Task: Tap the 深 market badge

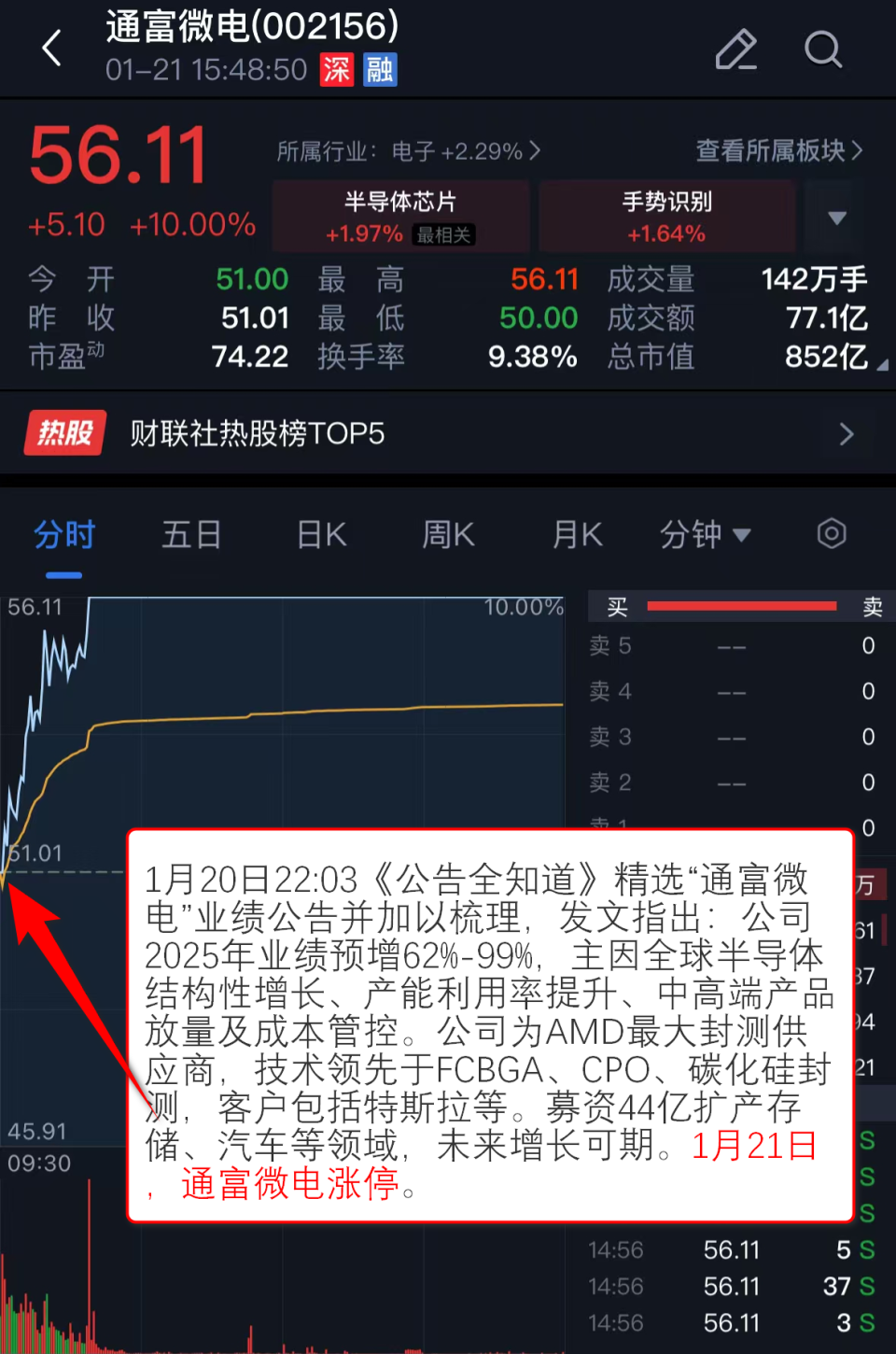Action: [x=336, y=70]
